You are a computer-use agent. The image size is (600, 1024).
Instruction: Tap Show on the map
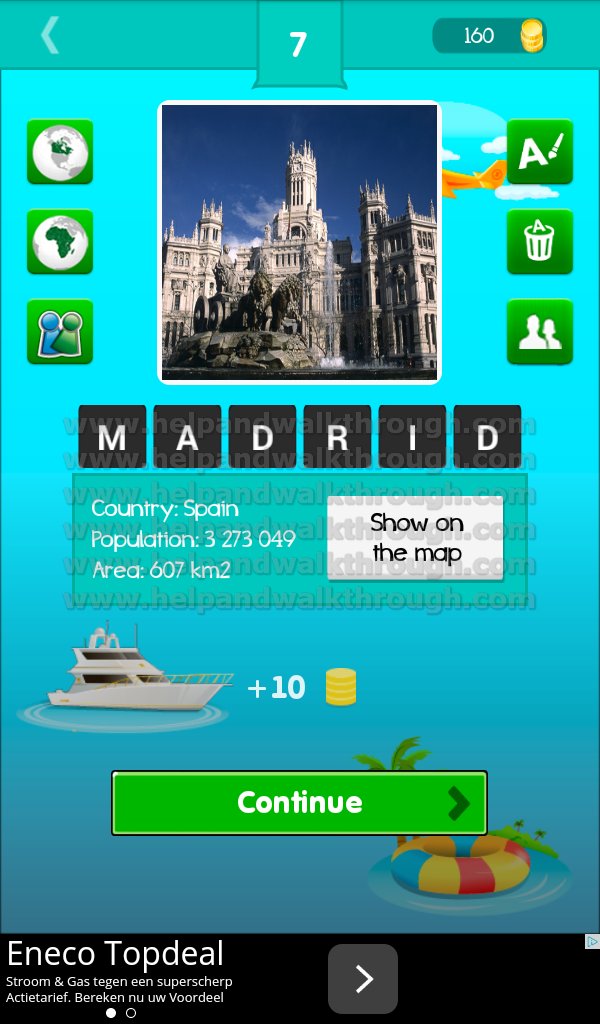click(x=415, y=538)
